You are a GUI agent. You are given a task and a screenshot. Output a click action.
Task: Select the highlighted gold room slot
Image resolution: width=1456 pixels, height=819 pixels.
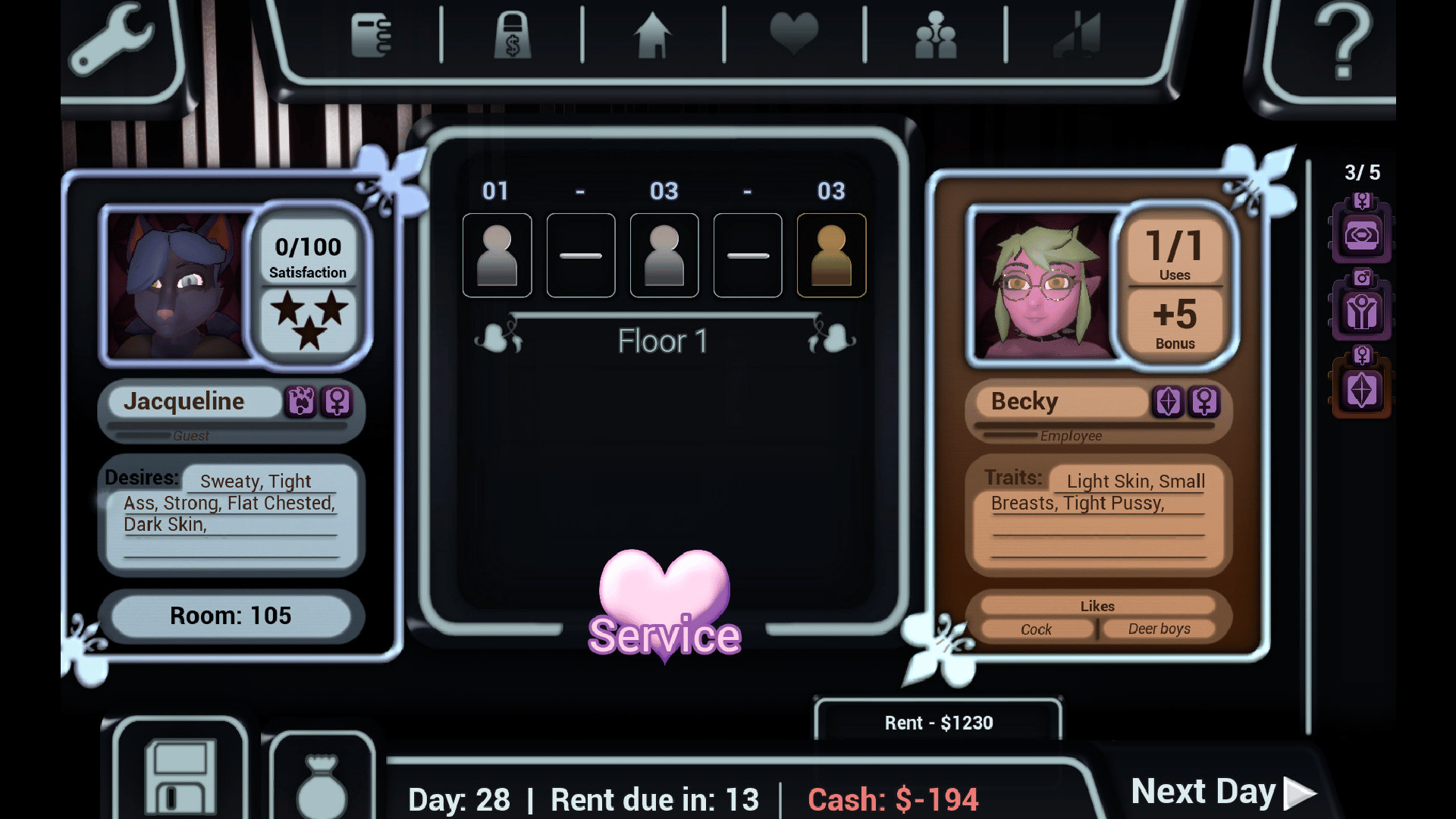(x=831, y=256)
